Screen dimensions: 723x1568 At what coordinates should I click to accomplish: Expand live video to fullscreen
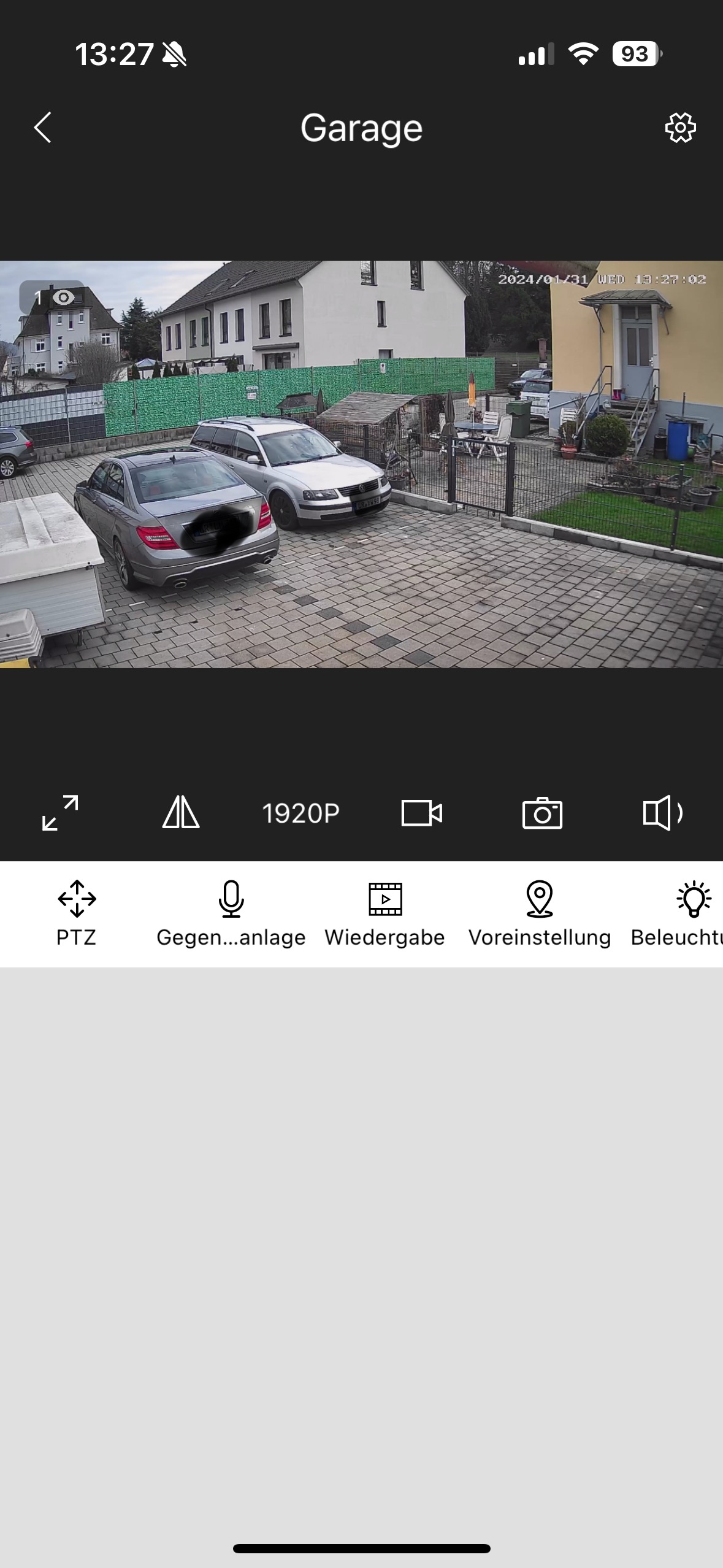tap(60, 813)
